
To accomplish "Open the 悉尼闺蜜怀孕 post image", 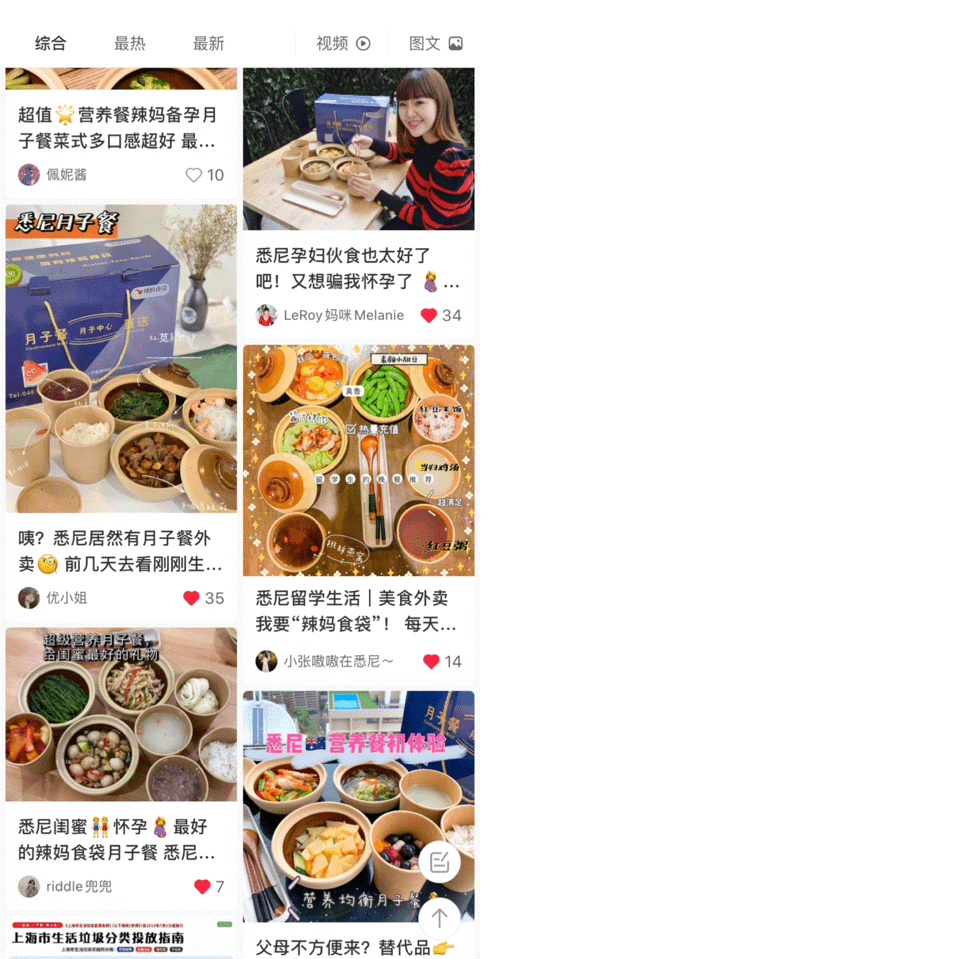I will (121, 714).
